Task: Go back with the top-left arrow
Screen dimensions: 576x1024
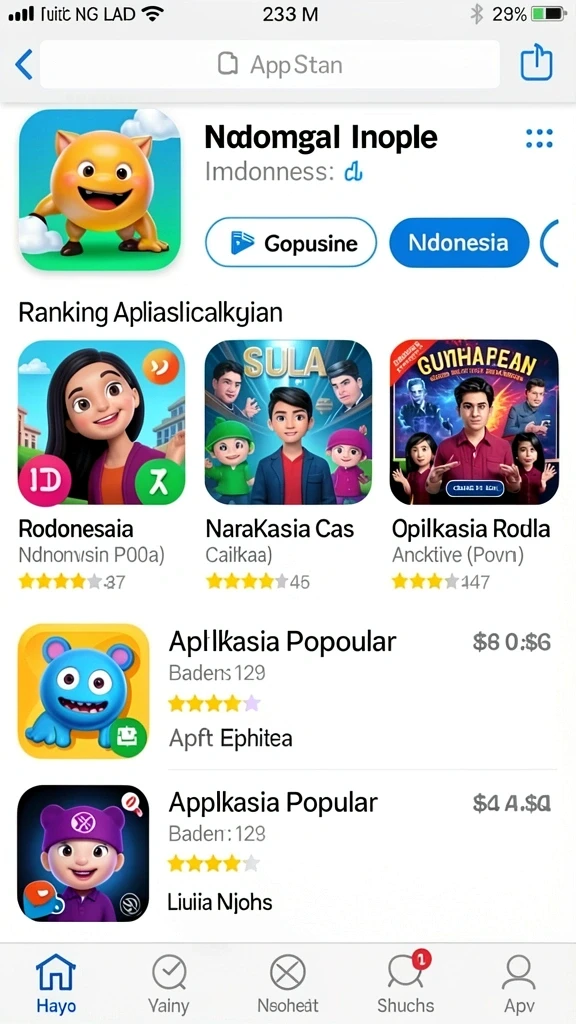Action: pyautogui.click(x=24, y=65)
